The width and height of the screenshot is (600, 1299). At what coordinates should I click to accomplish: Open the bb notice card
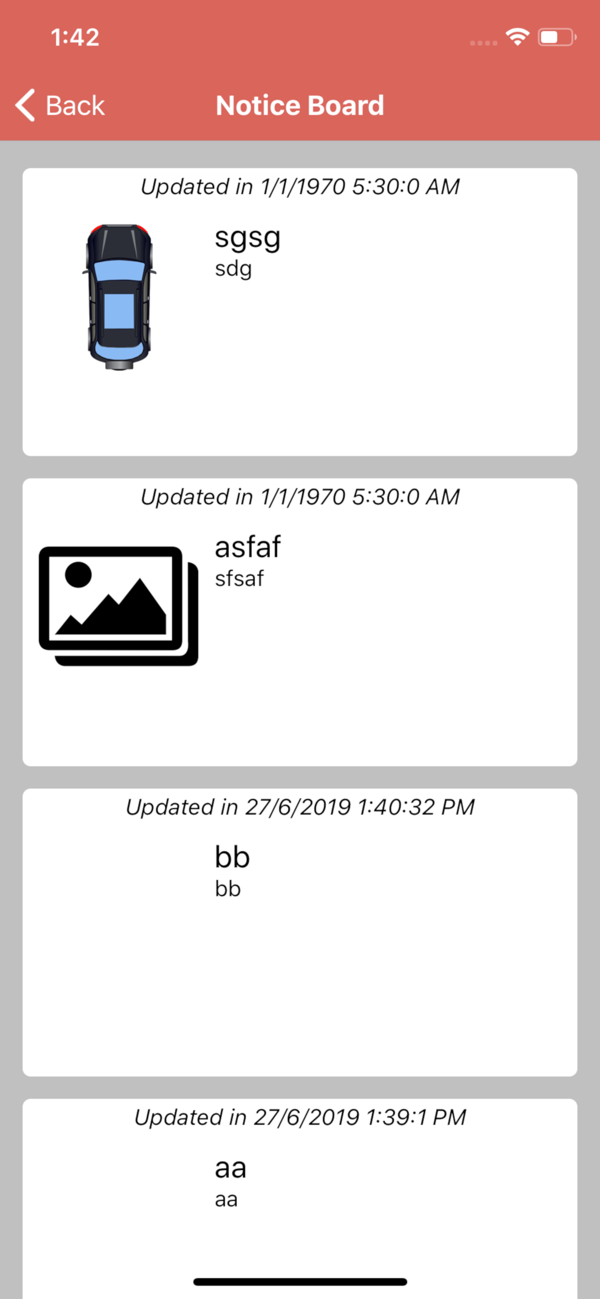pos(300,932)
